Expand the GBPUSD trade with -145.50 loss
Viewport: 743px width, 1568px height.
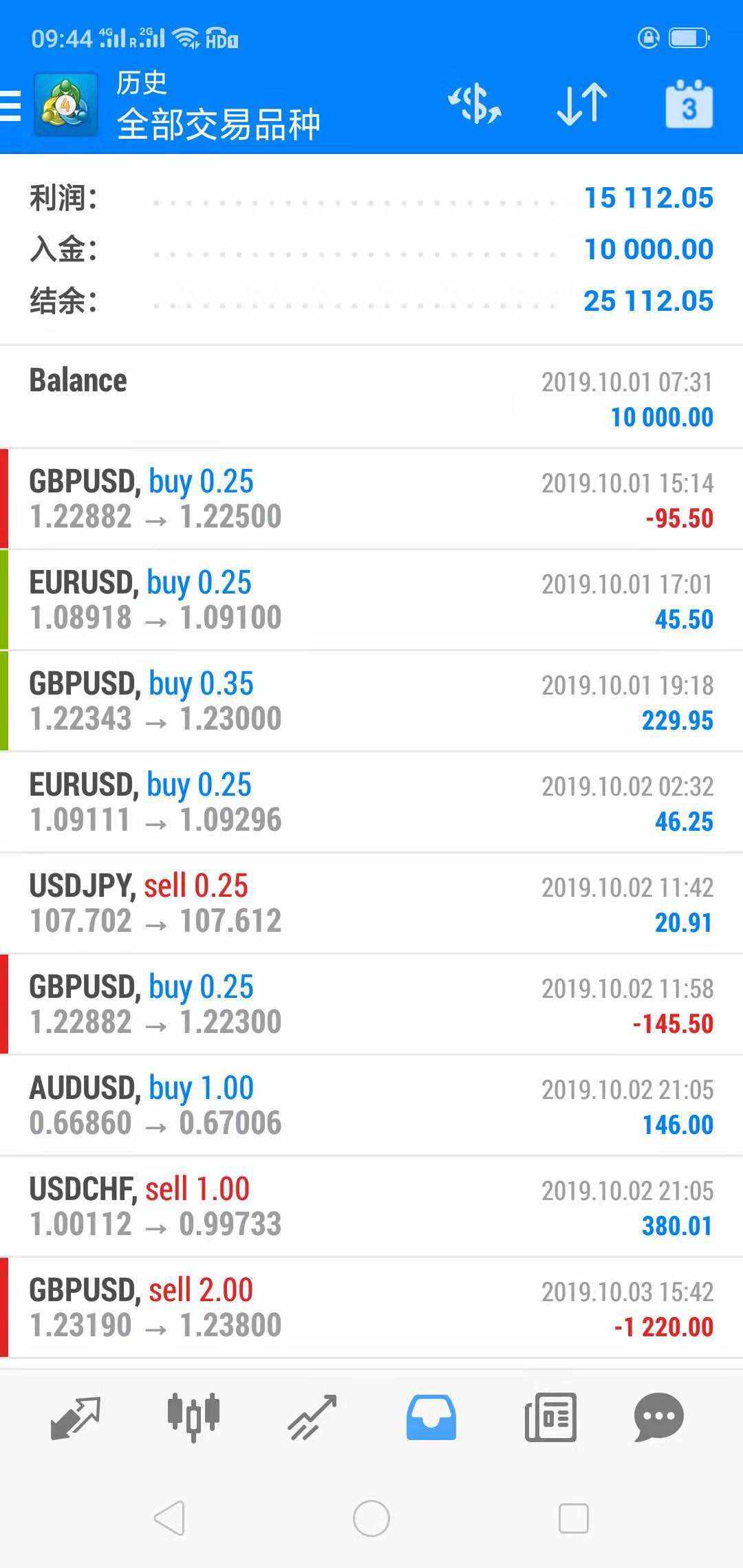371,1004
